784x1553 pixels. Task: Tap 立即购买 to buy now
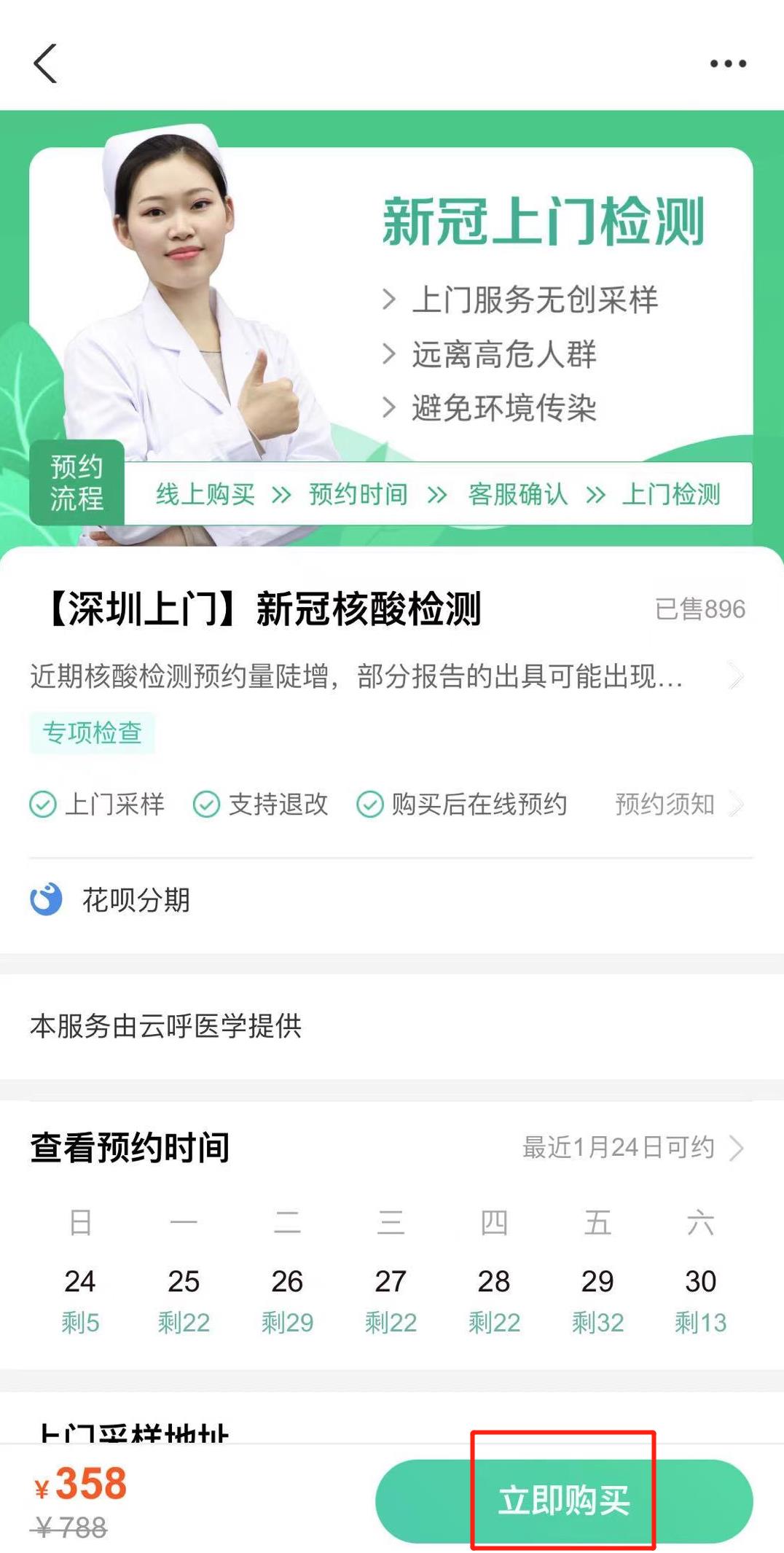tap(563, 1501)
